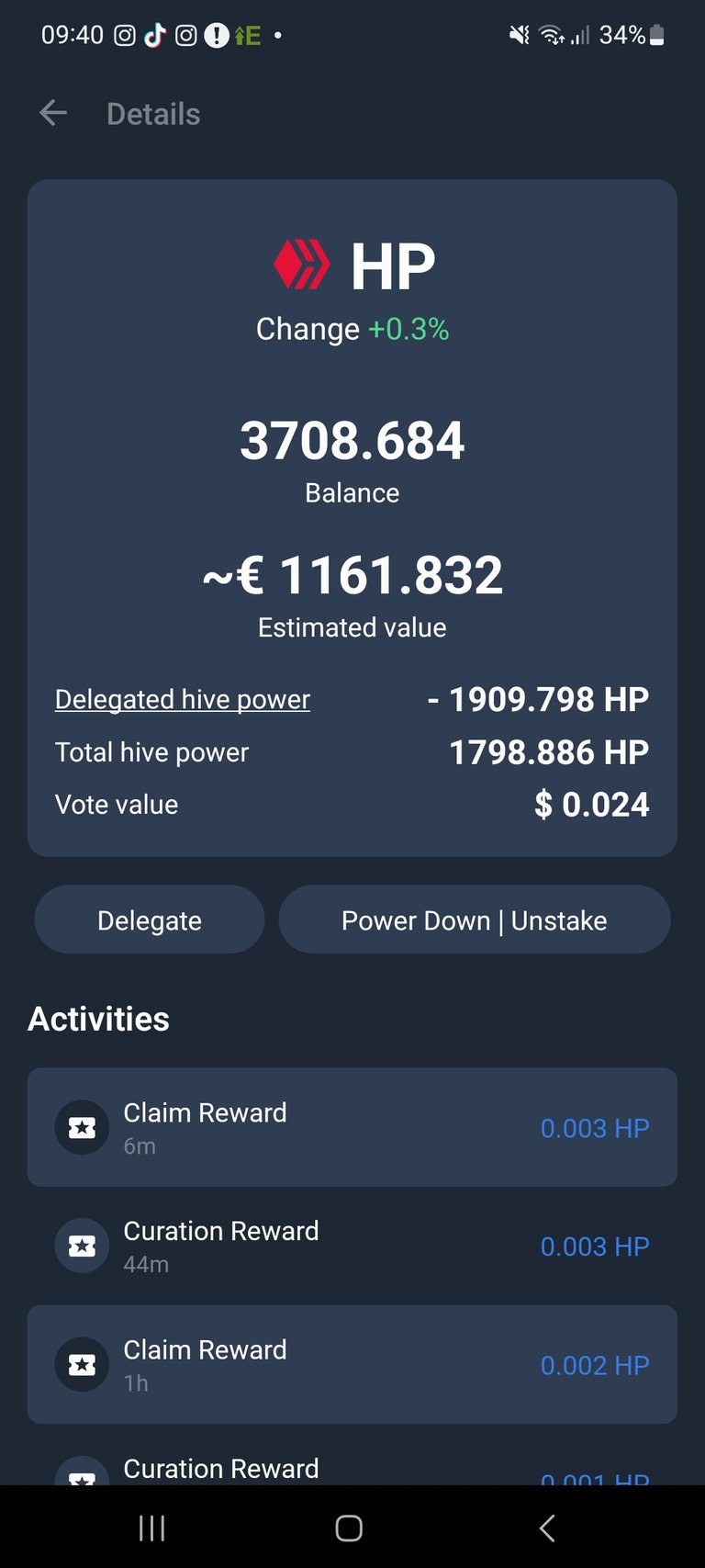This screenshot has width=705, height=1568.
Task: Open recent apps from the navigation bar
Action: 152,1528
